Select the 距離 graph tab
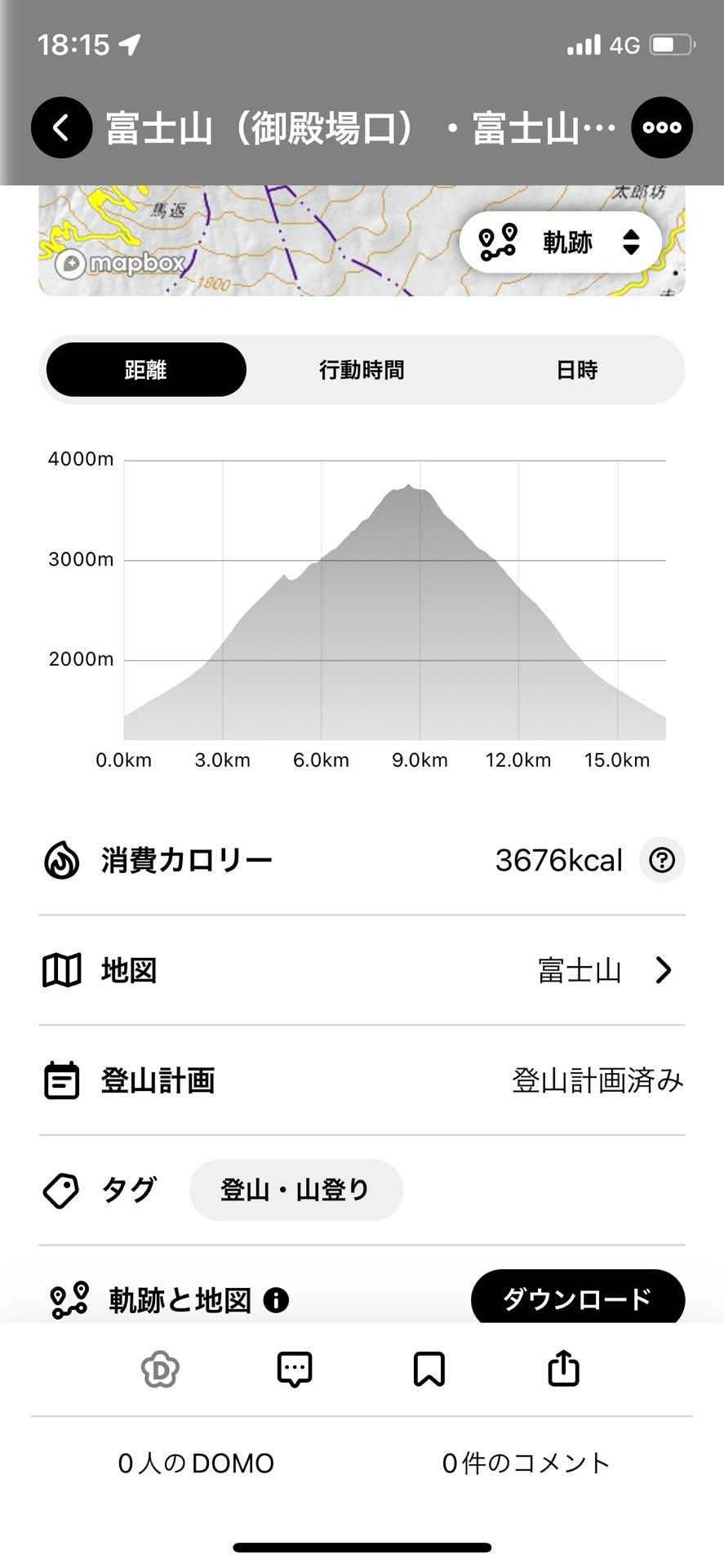Viewport: 724px width, 1568px height. point(146,370)
